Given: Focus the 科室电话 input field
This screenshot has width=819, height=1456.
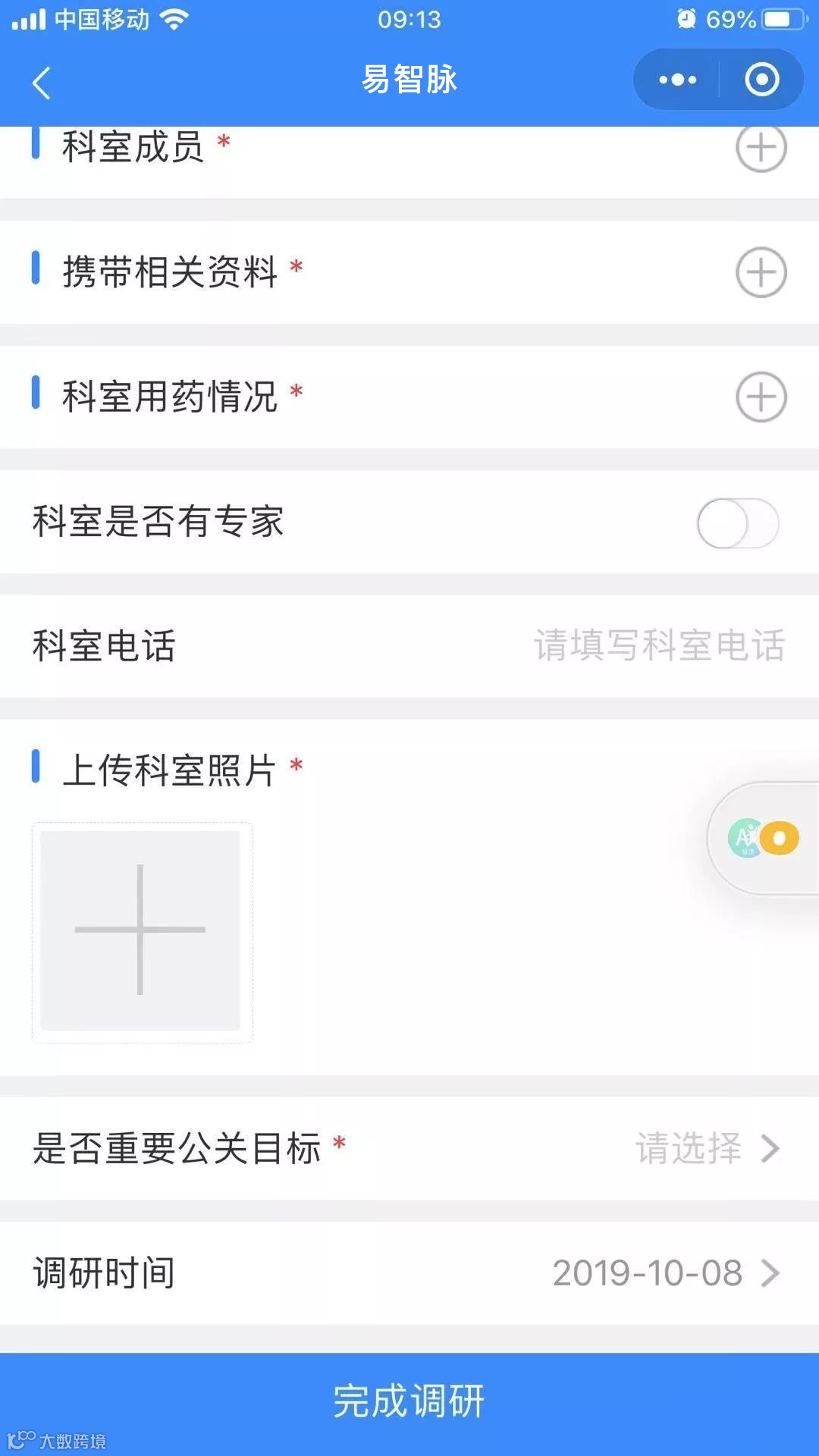Looking at the screenshot, I should pyautogui.click(x=658, y=646).
